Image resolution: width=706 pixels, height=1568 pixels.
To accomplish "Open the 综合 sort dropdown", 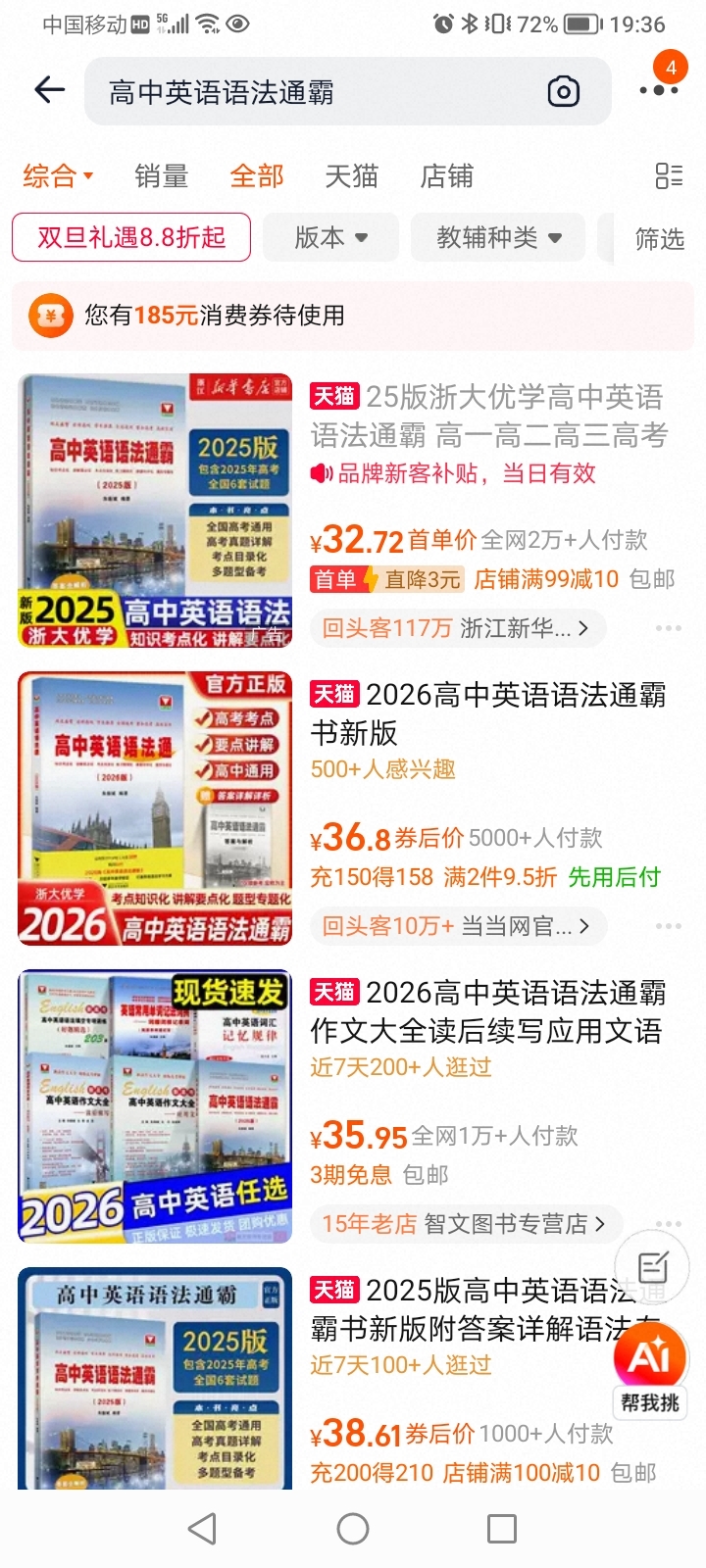I will pyautogui.click(x=58, y=176).
